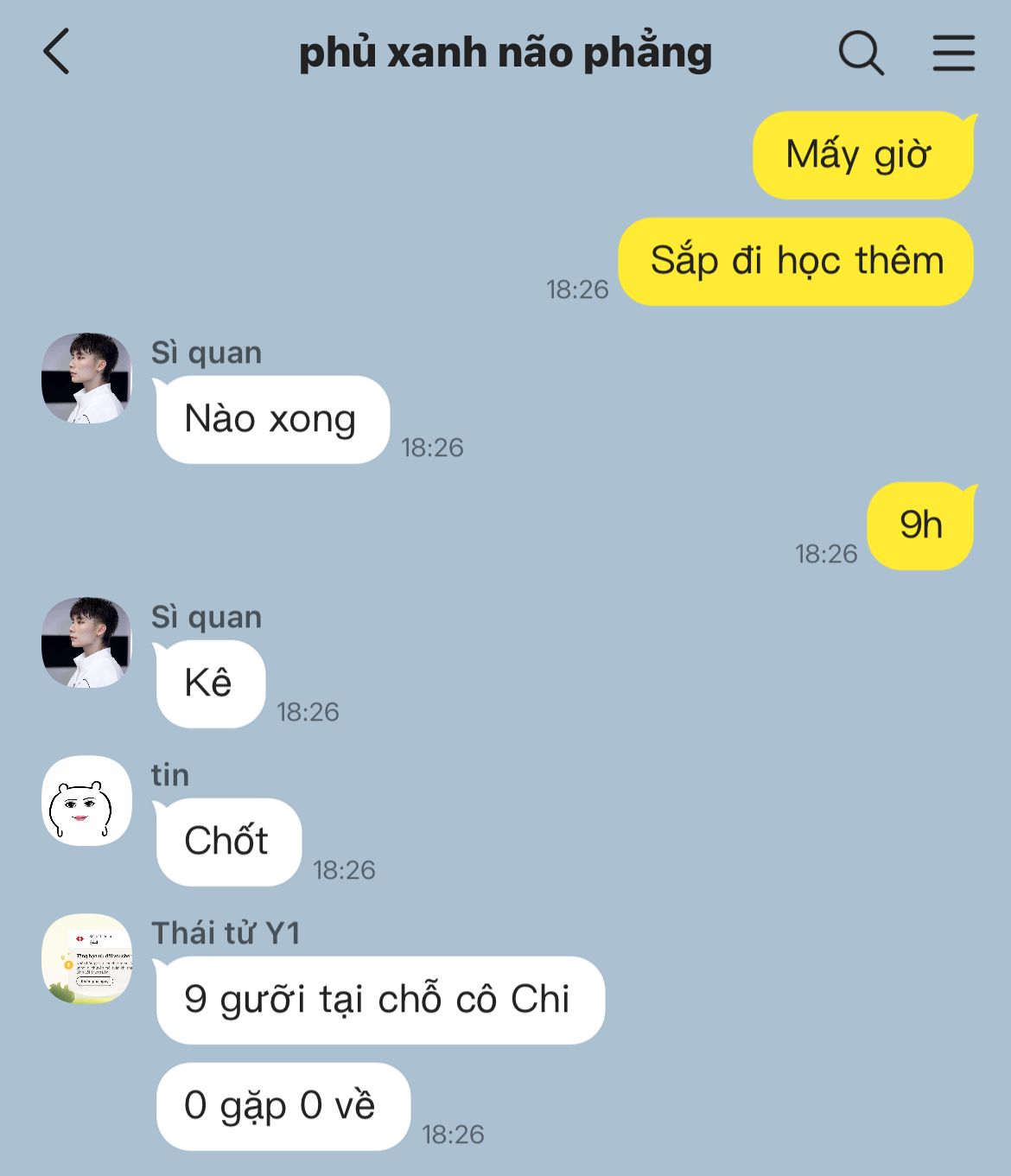
Task: Search within this chat
Action: pos(861,53)
